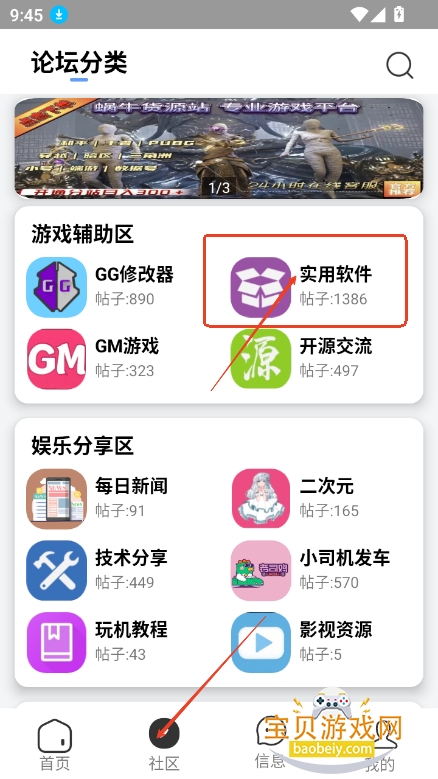Open the 实用软件 forum

[318, 287]
